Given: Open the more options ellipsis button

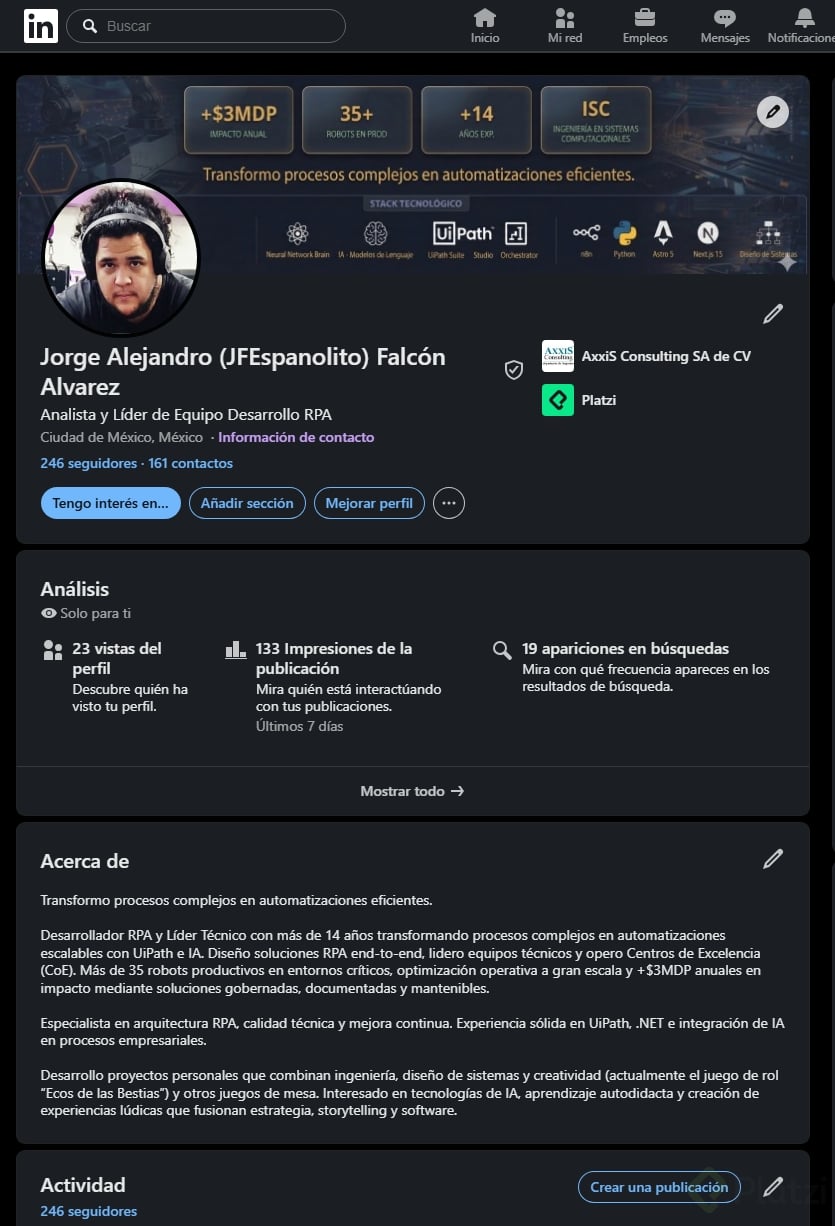Looking at the screenshot, I should coord(449,503).
